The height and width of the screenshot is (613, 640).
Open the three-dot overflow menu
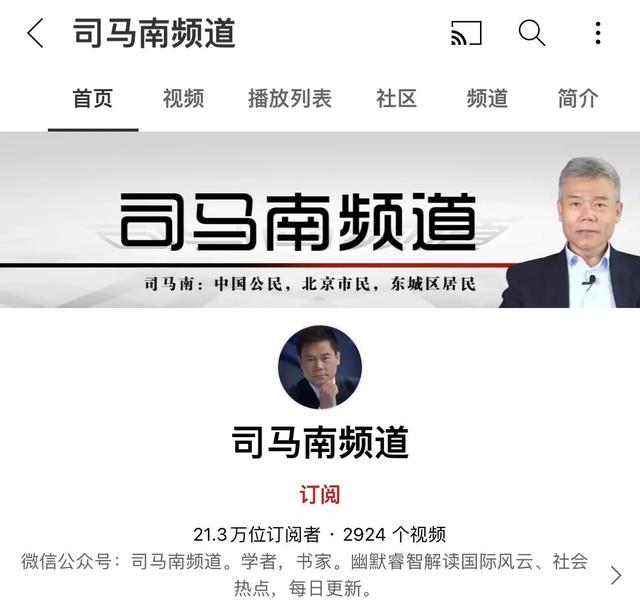click(x=597, y=33)
